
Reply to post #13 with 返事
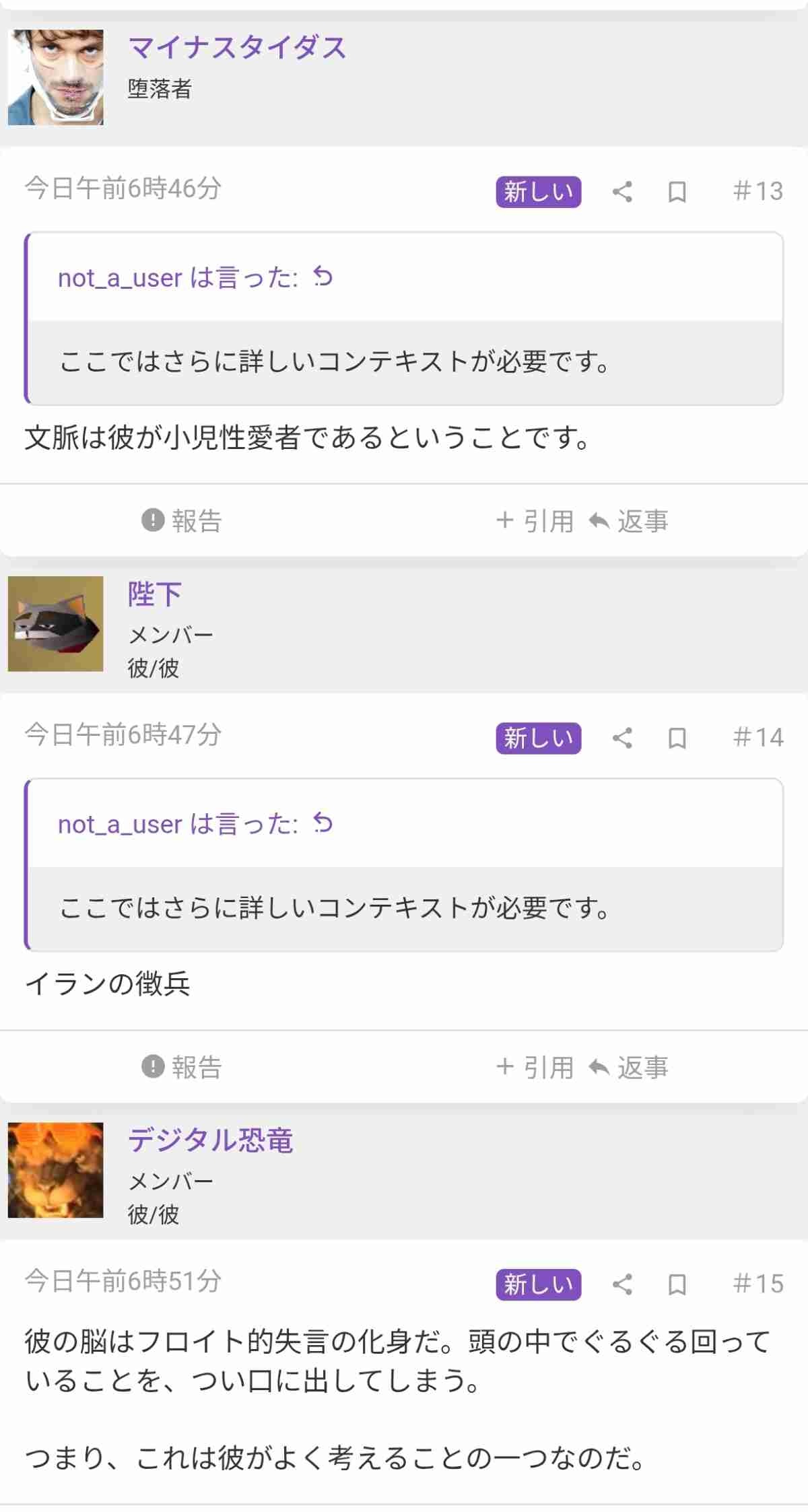(628, 520)
